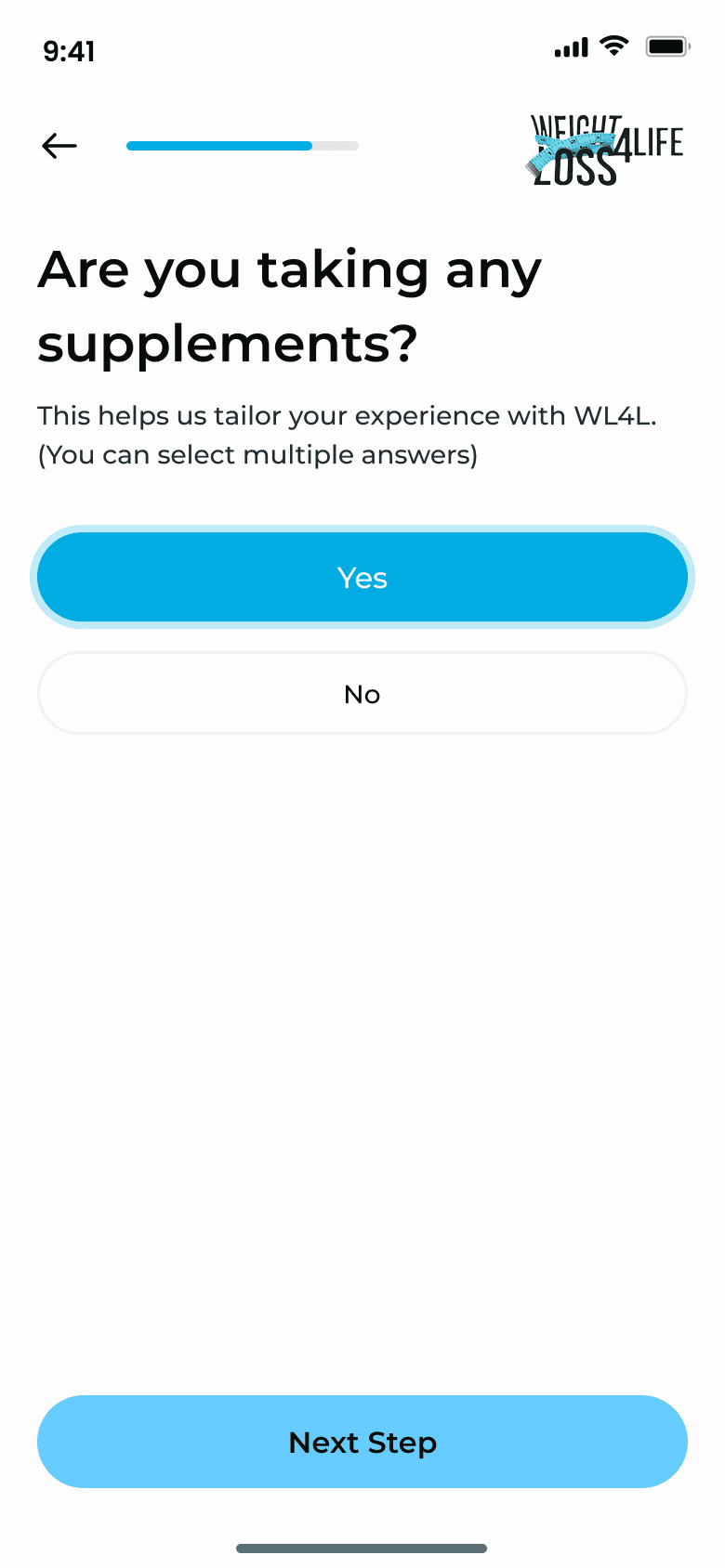This screenshot has width=725, height=1568.
Task: Select the Yes answer option
Action: coord(362,578)
